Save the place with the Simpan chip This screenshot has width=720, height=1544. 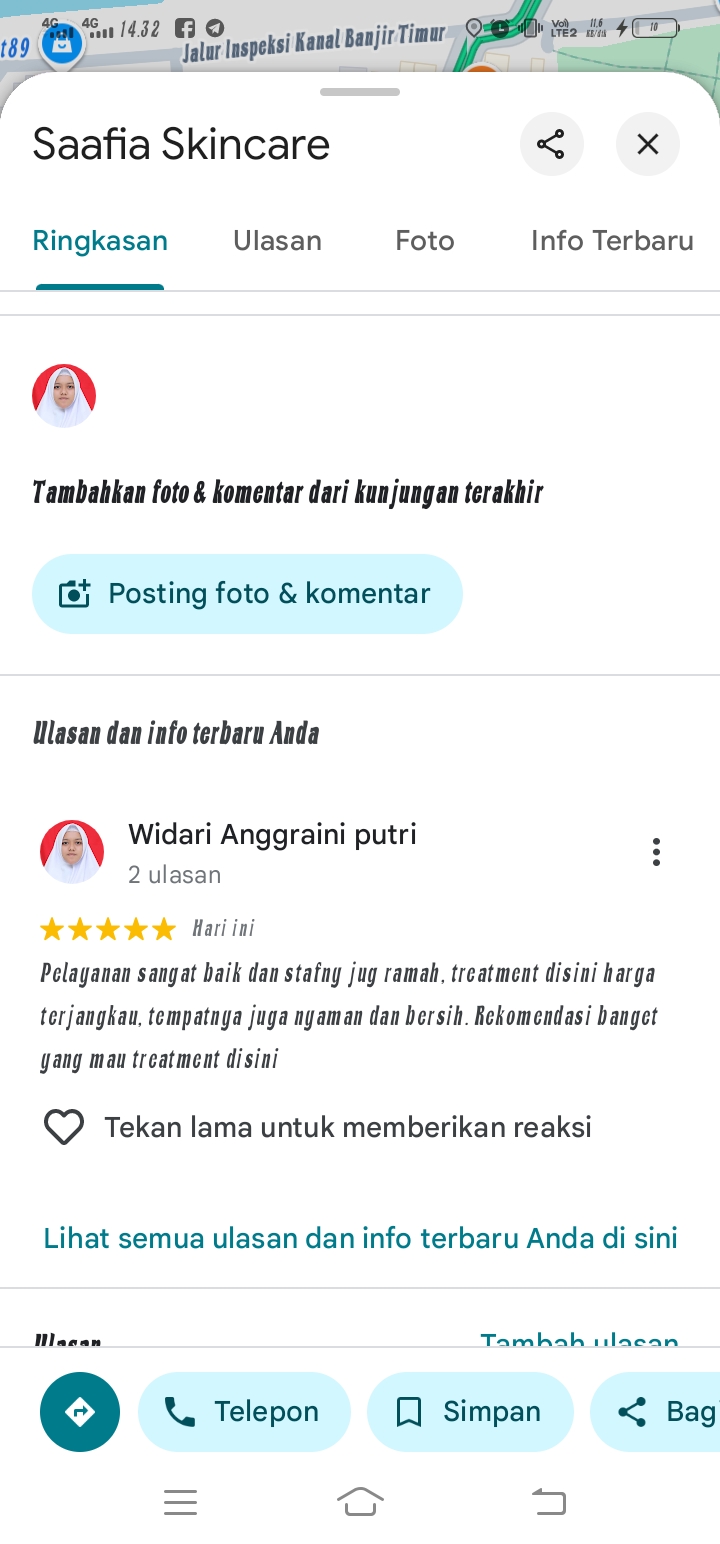(470, 1412)
